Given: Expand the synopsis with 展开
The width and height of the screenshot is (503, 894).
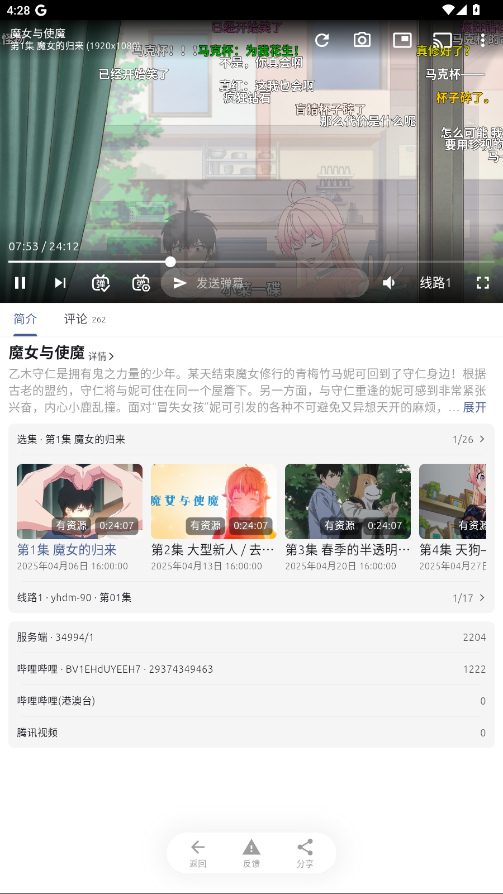Looking at the screenshot, I should point(474,407).
